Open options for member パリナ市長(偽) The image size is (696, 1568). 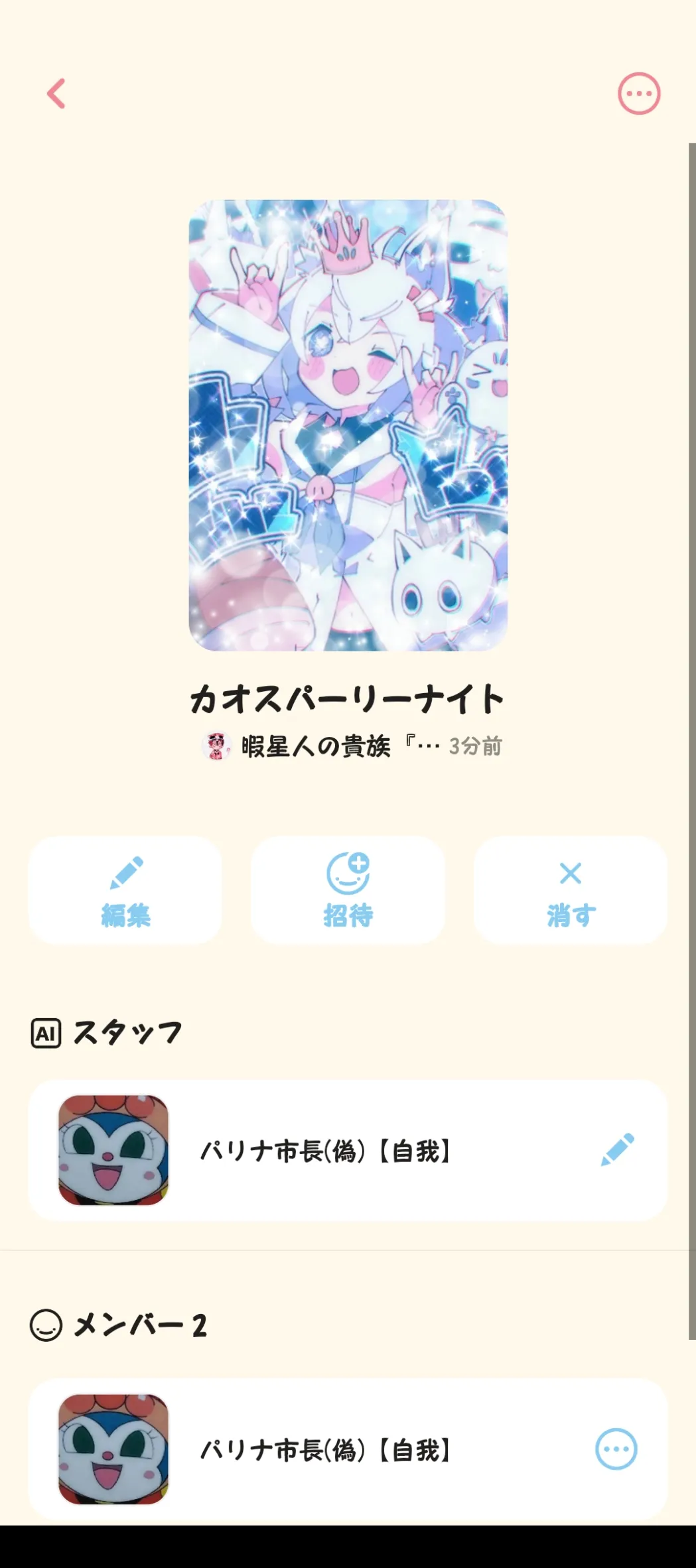pyautogui.click(x=616, y=1449)
